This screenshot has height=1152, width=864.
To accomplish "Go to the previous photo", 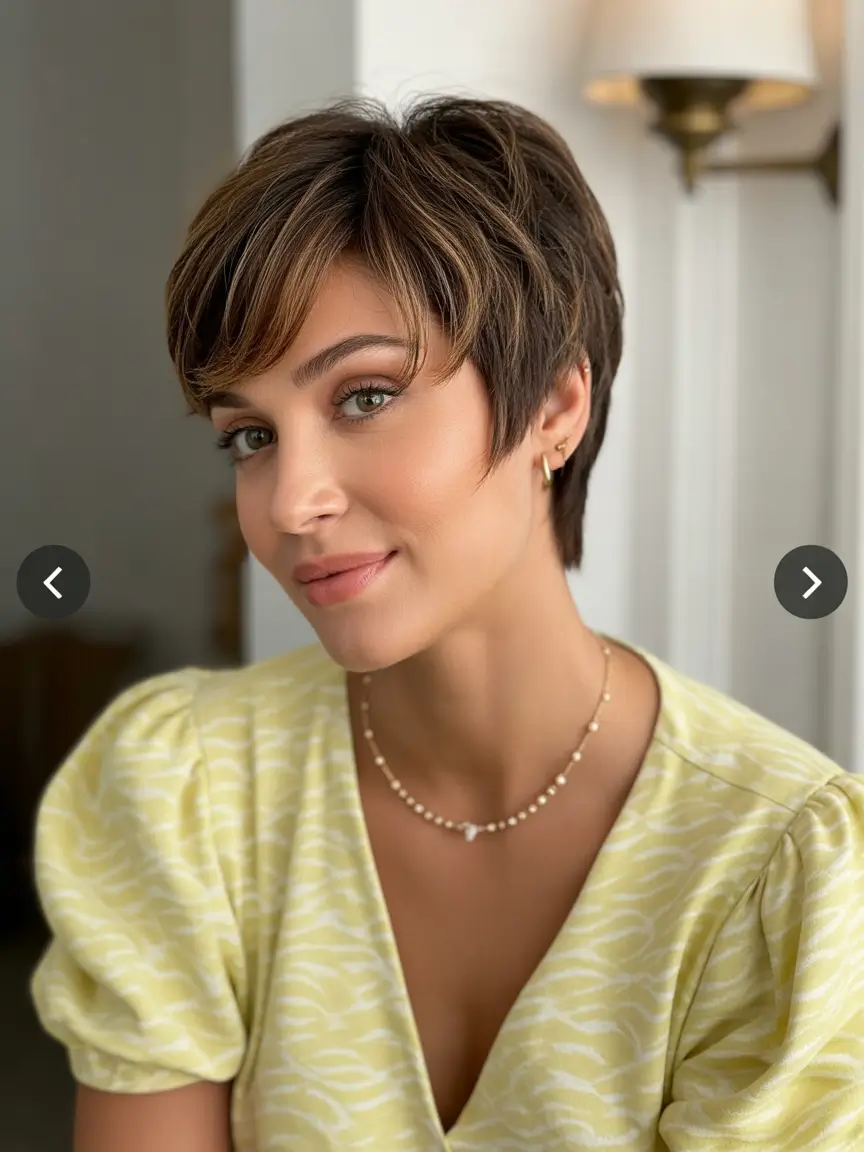I will click(53, 582).
